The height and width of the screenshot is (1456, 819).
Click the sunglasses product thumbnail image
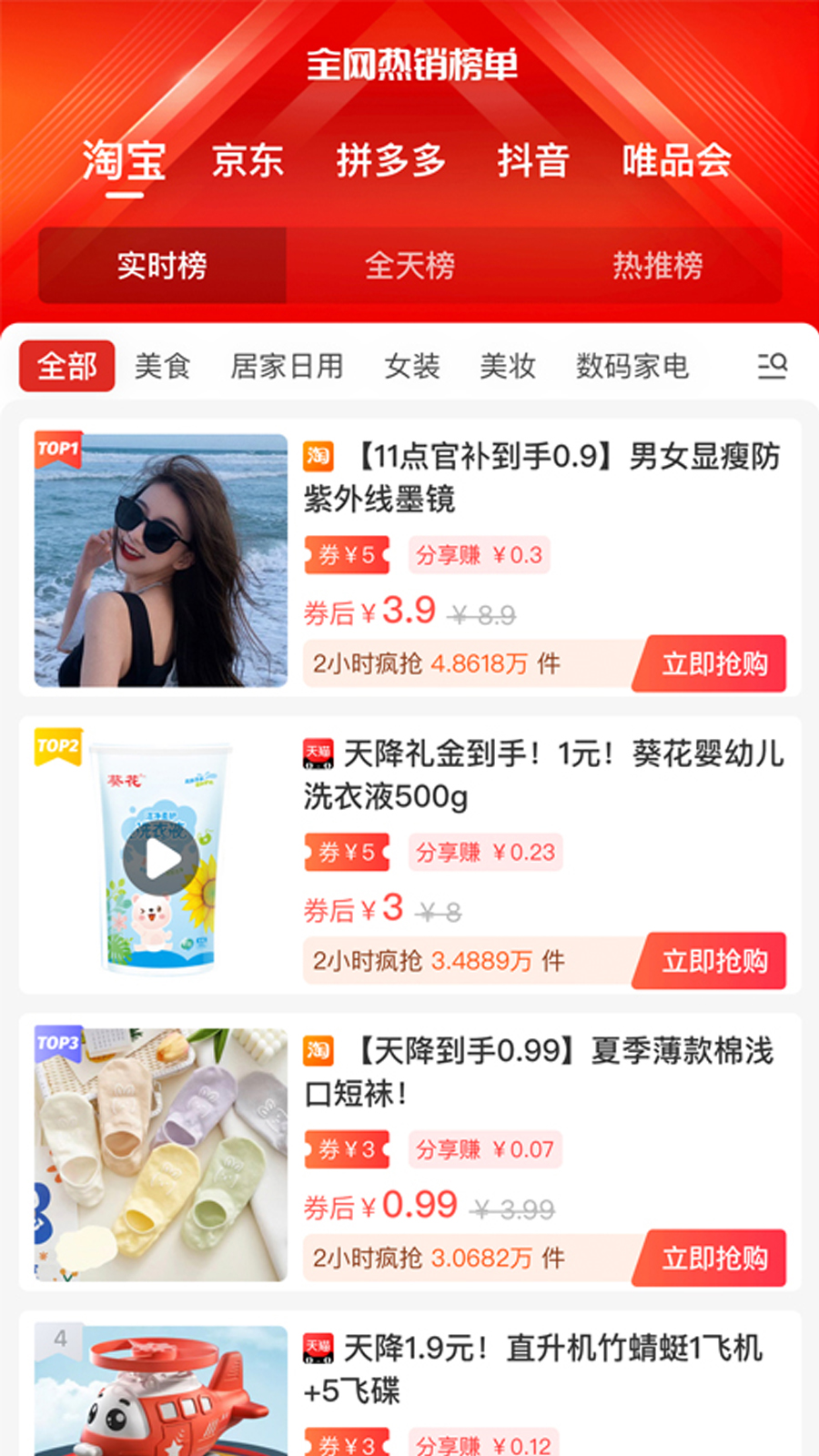[x=160, y=560]
